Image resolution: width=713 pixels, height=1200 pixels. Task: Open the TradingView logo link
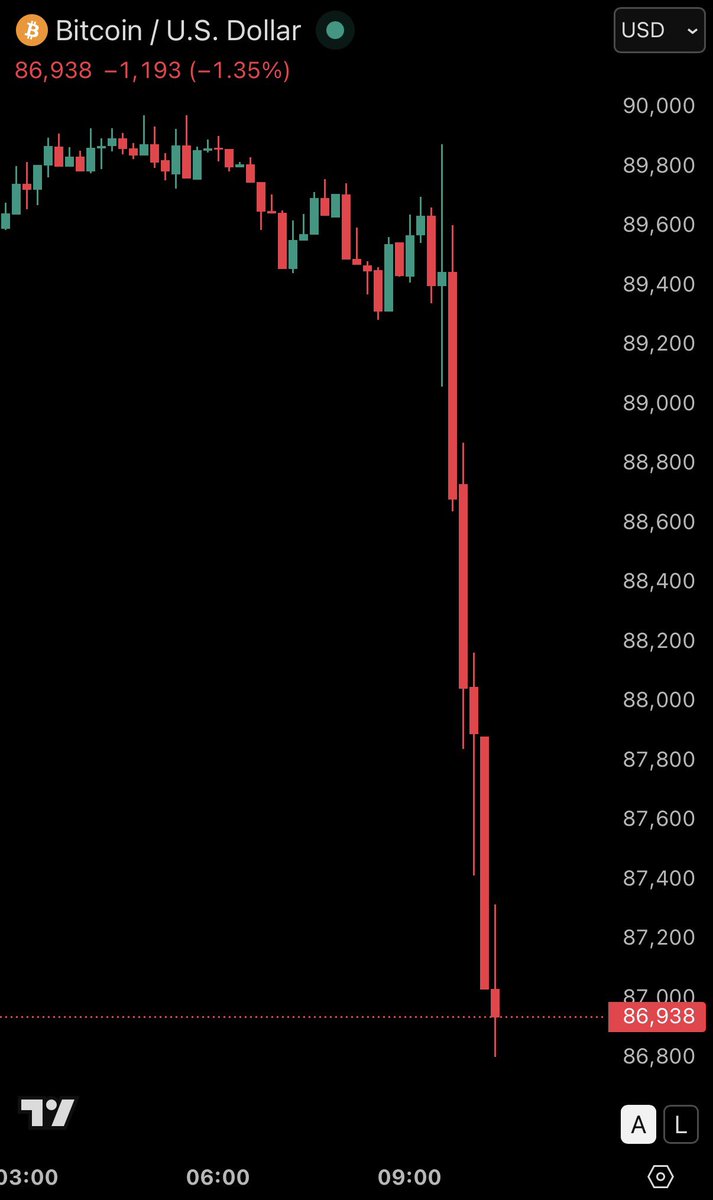tap(48, 1112)
